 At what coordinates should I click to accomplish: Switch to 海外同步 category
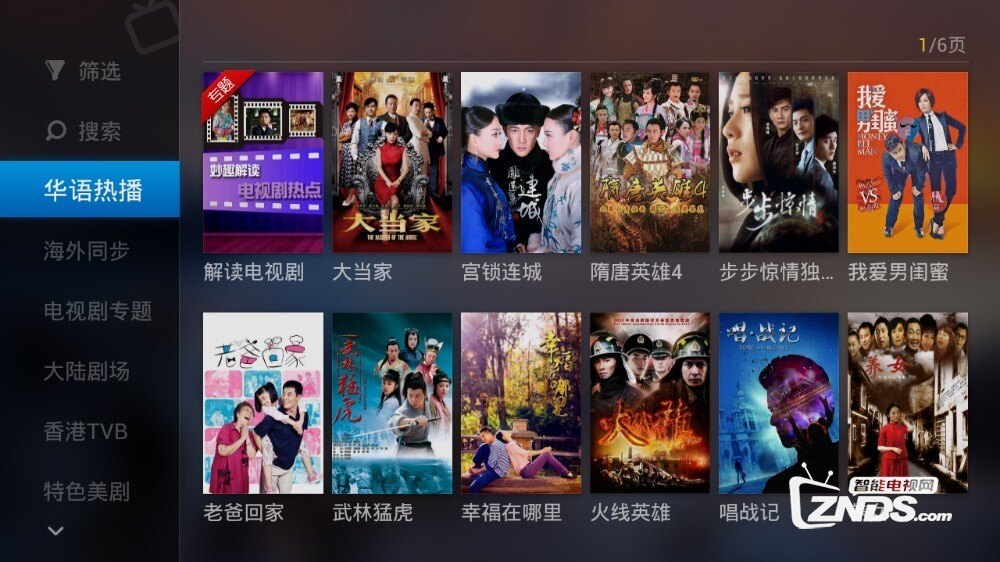(x=86, y=251)
